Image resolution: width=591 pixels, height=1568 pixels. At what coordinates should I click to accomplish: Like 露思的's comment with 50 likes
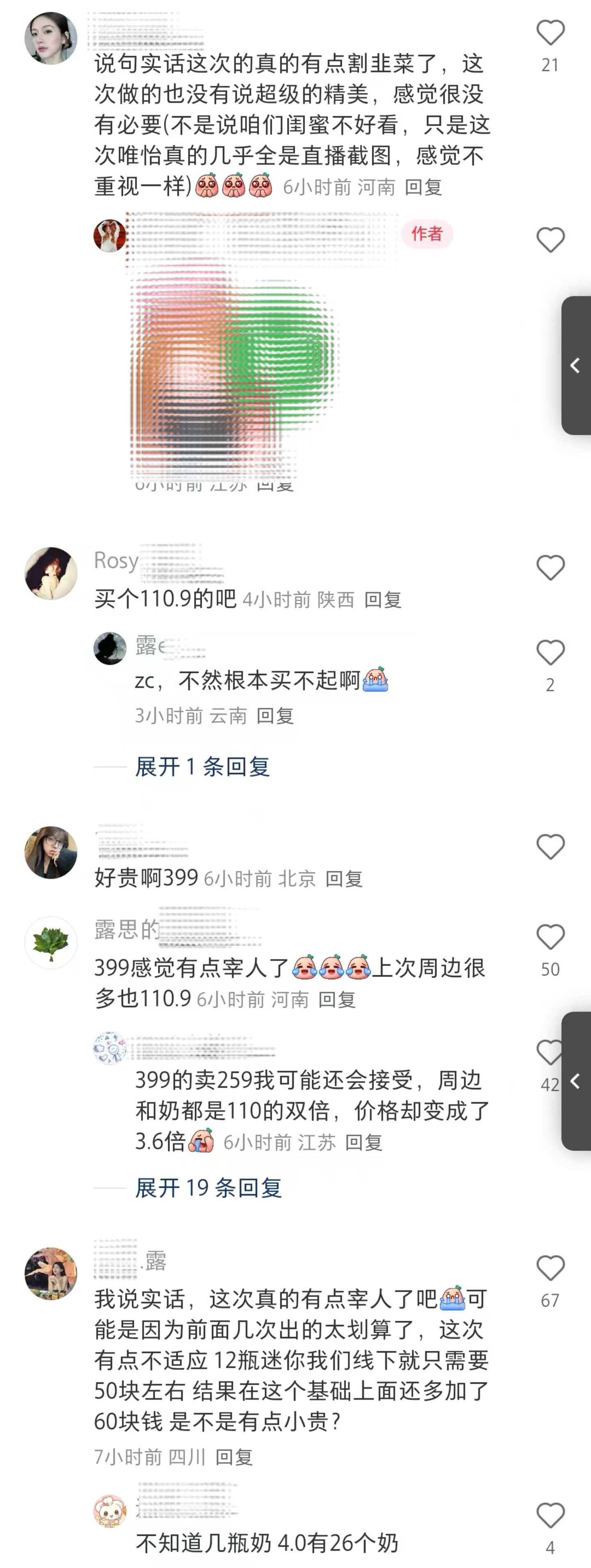551,935
